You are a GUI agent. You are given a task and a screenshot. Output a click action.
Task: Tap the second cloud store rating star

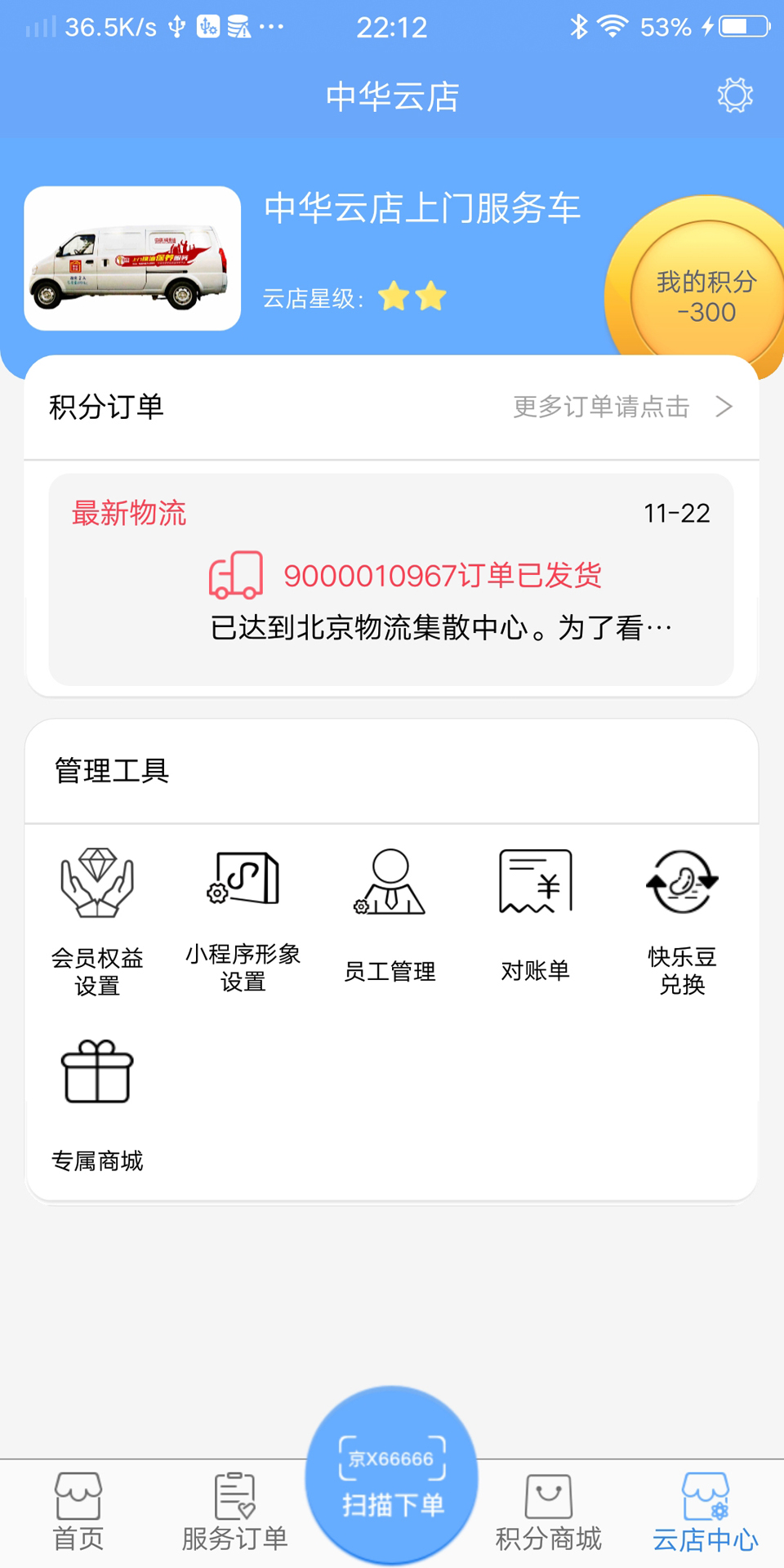pos(431,296)
